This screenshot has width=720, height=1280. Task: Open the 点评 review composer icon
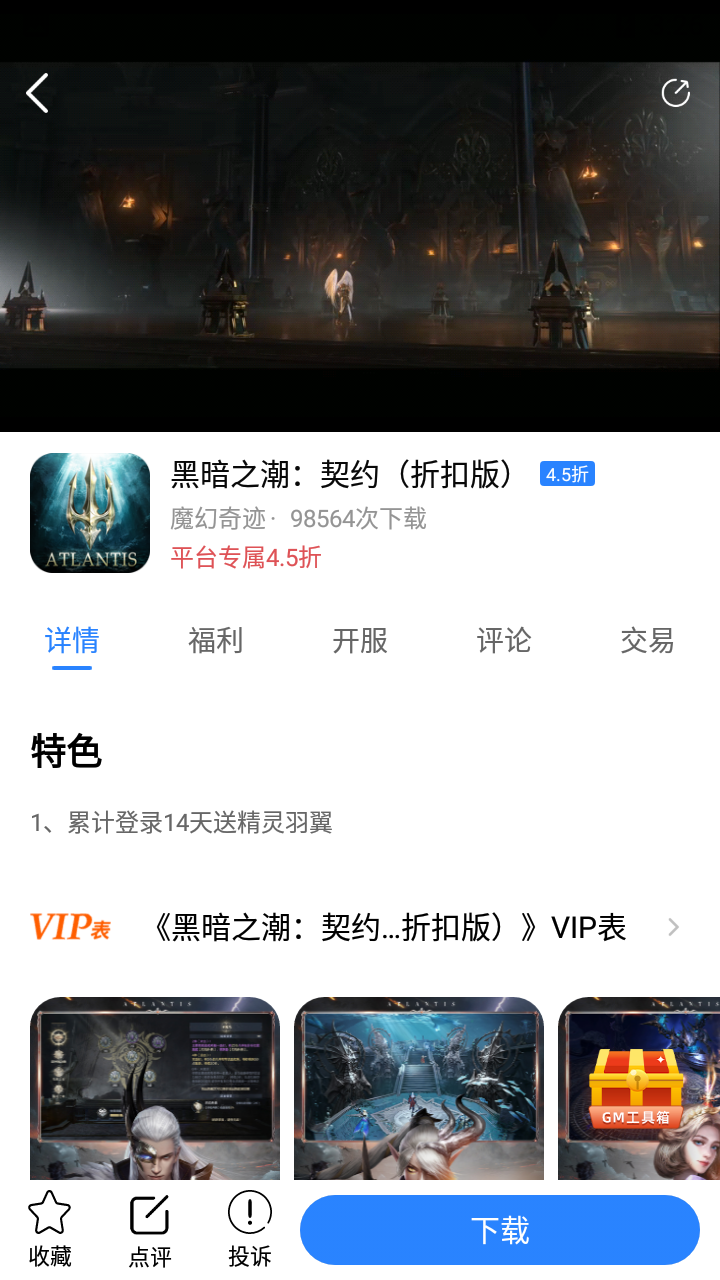click(148, 1228)
